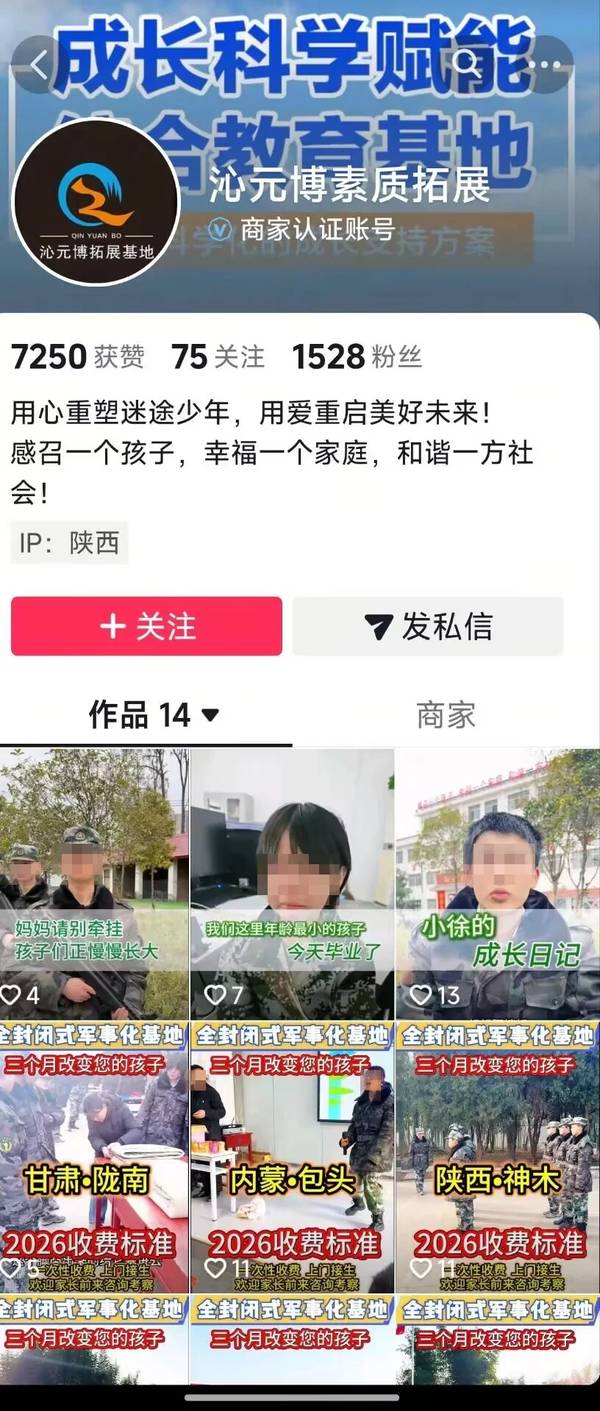Send a private message via 发私信
This screenshot has height=1411, width=600.
[428, 627]
